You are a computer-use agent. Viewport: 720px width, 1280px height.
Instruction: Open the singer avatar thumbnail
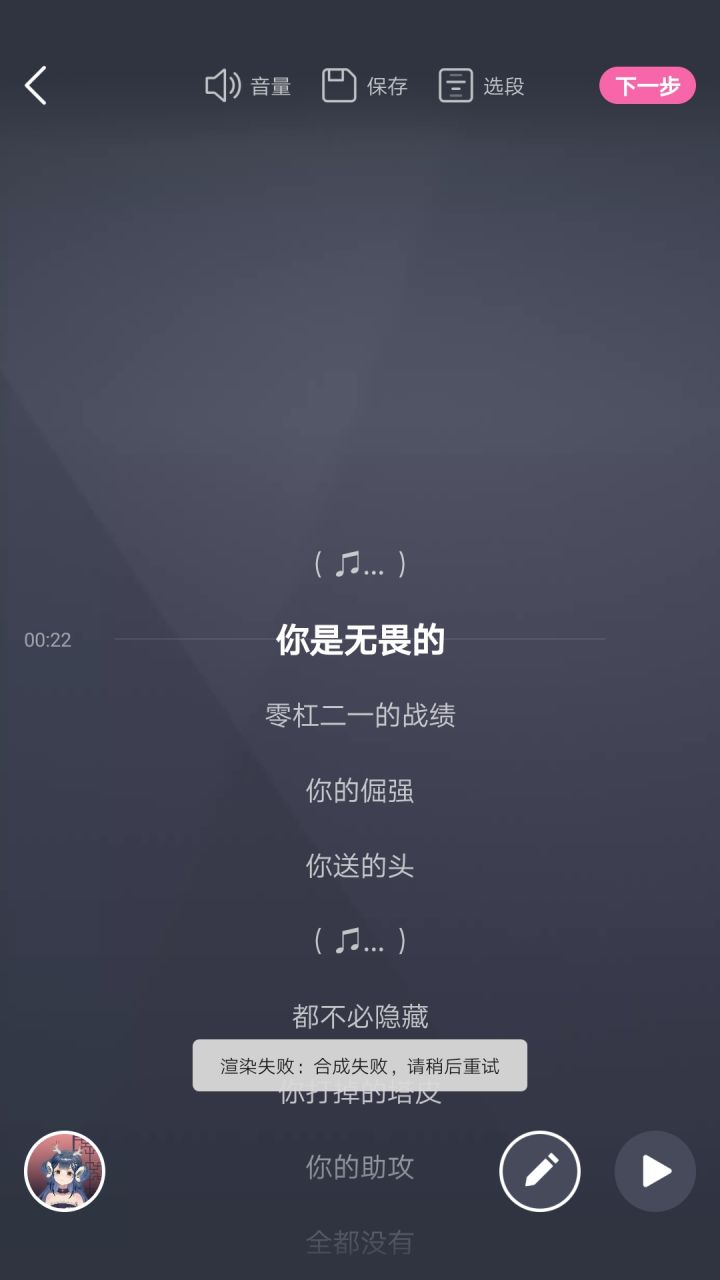coord(65,1171)
